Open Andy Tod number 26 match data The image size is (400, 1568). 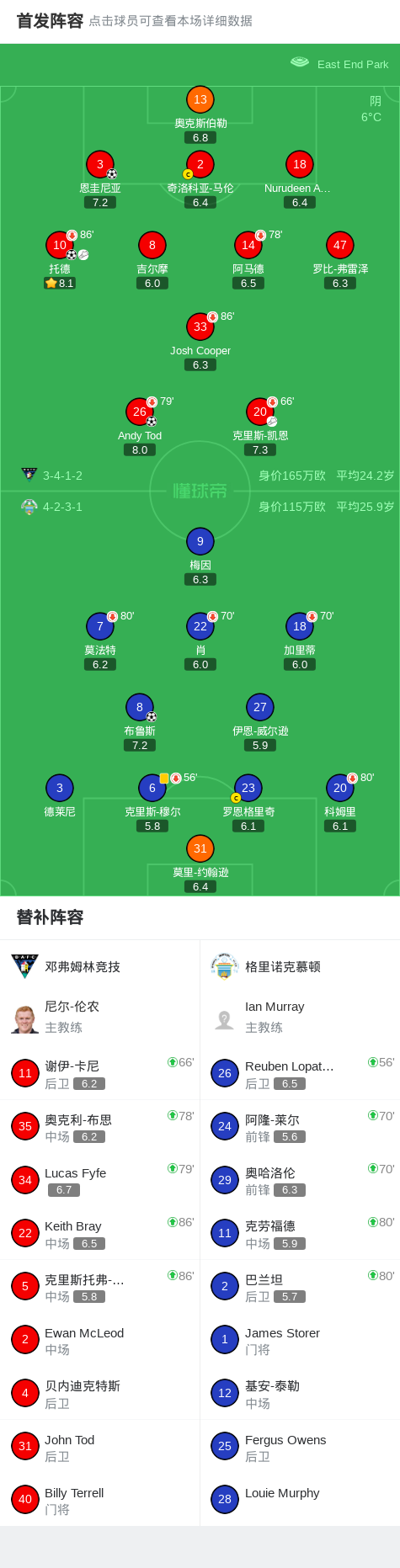(140, 412)
